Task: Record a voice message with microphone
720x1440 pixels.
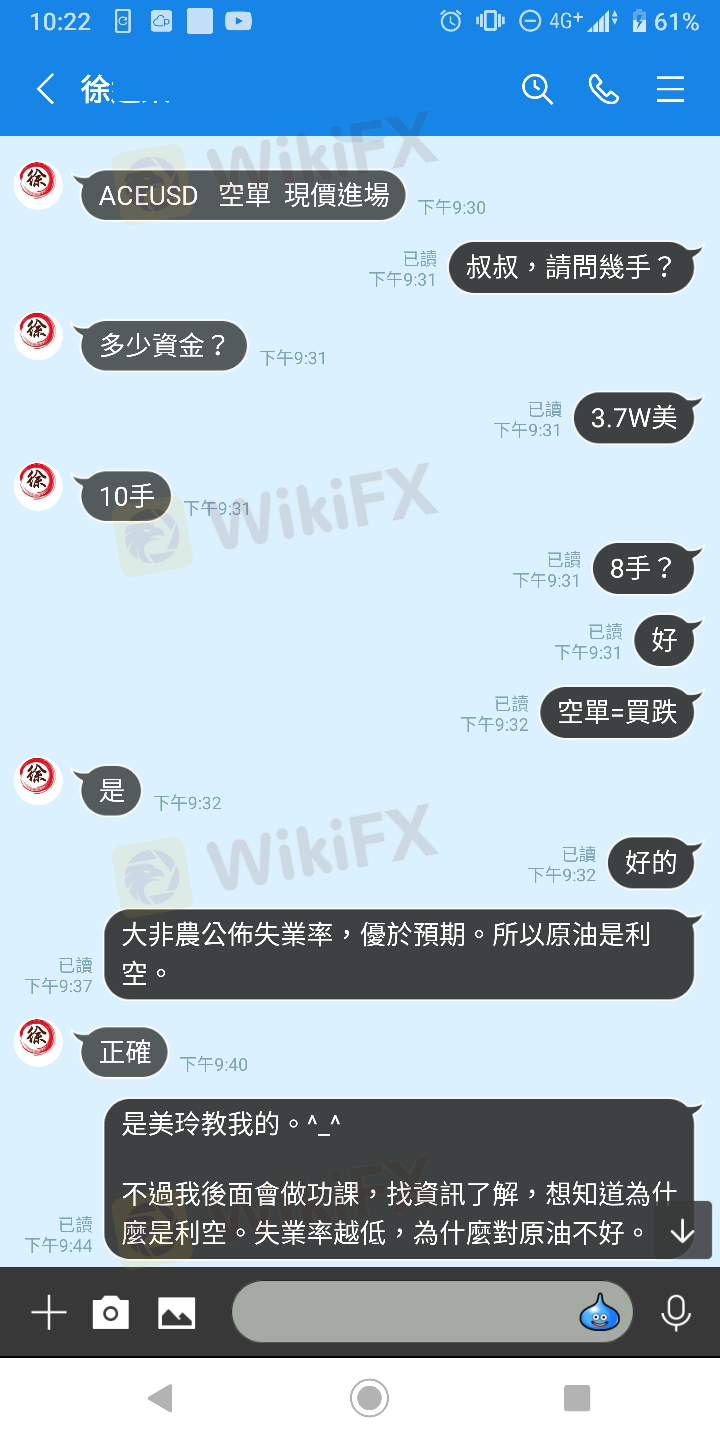Action: pyautogui.click(x=676, y=1312)
